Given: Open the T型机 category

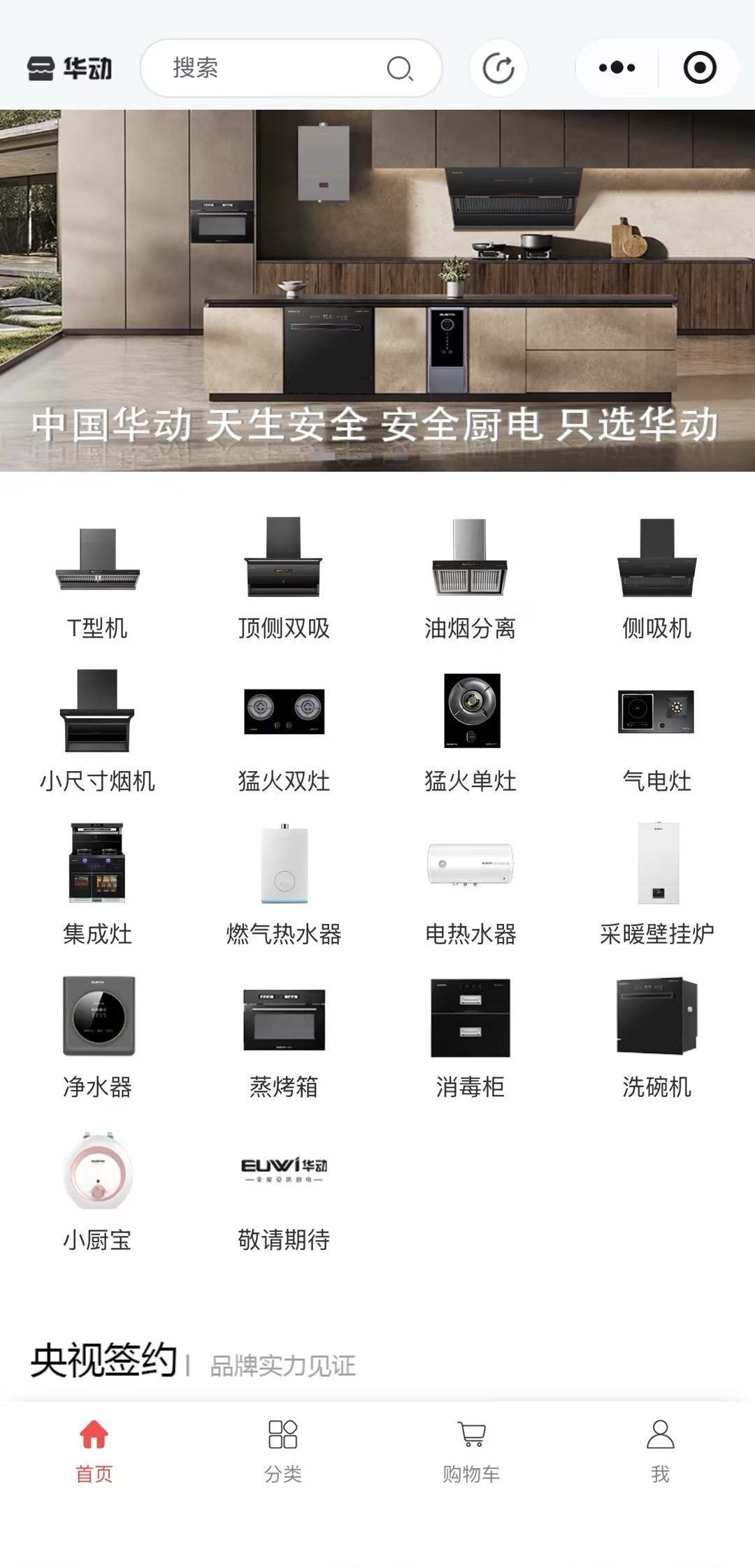Looking at the screenshot, I should point(97,579).
